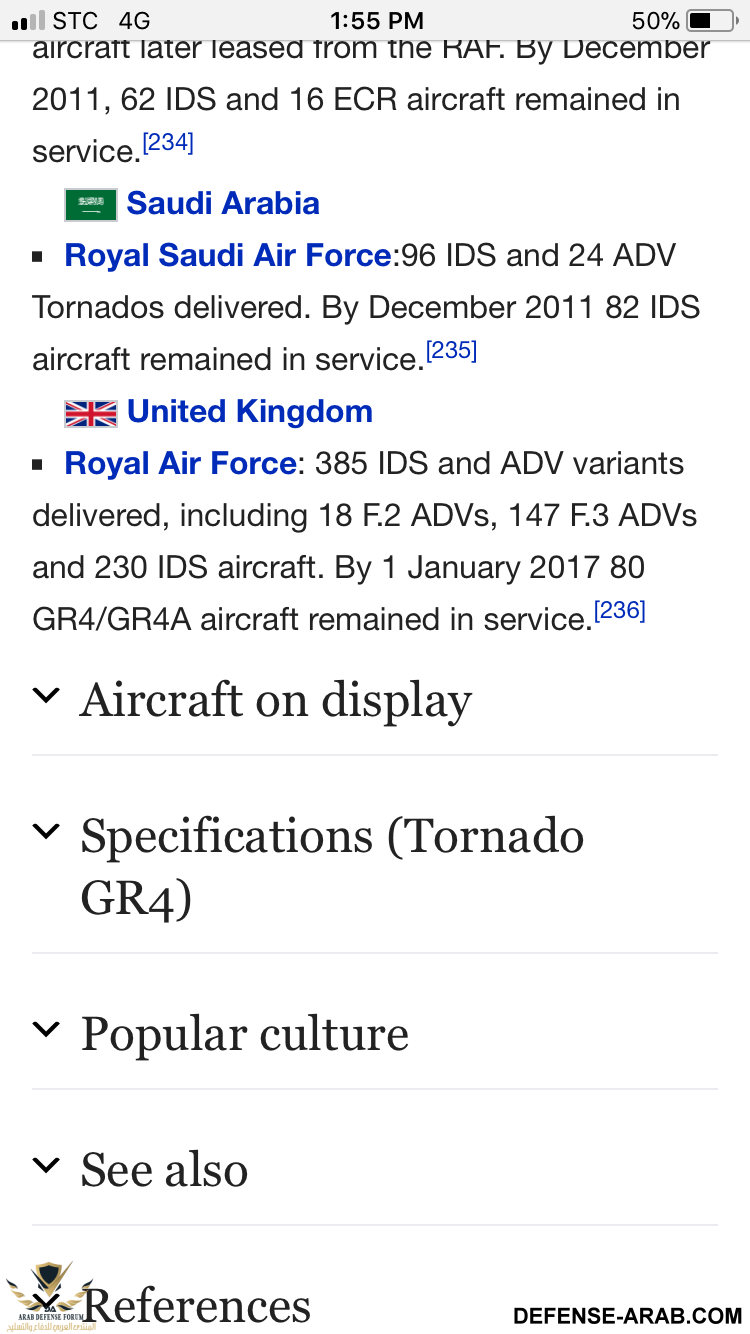This screenshot has height=1334, width=750.
Task: Open citation reference 235
Action: point(452,351)
